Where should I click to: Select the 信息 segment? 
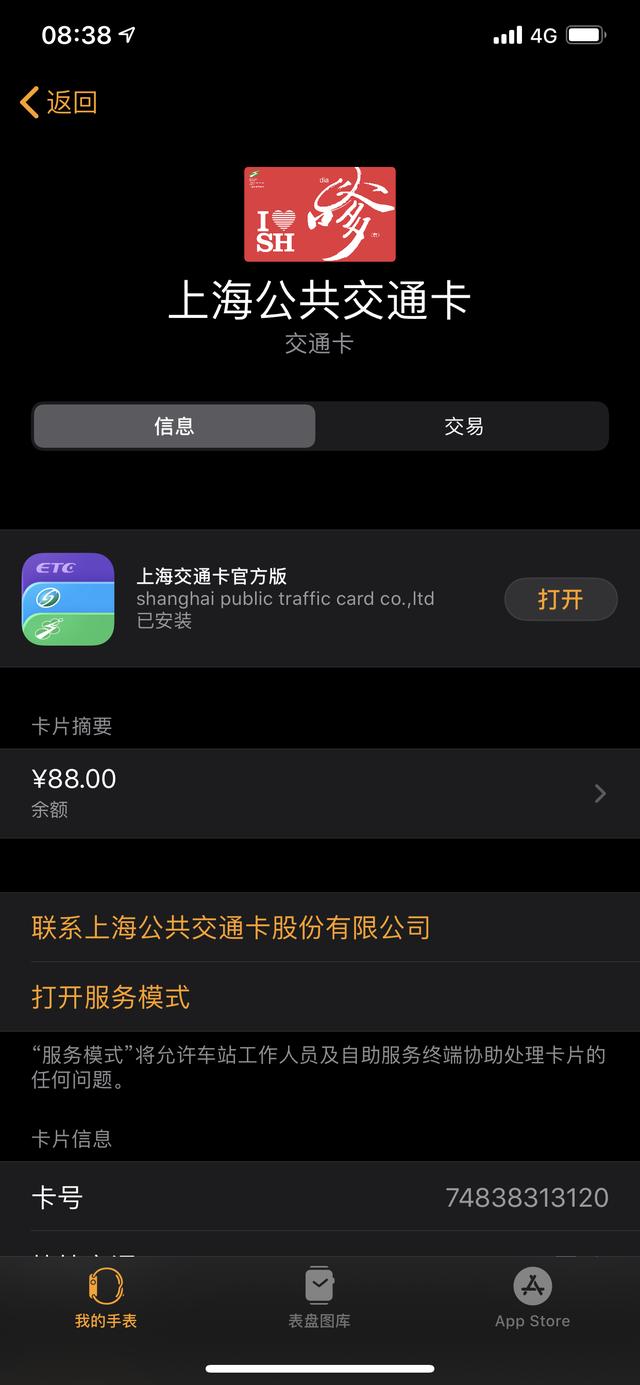point(174,427)
